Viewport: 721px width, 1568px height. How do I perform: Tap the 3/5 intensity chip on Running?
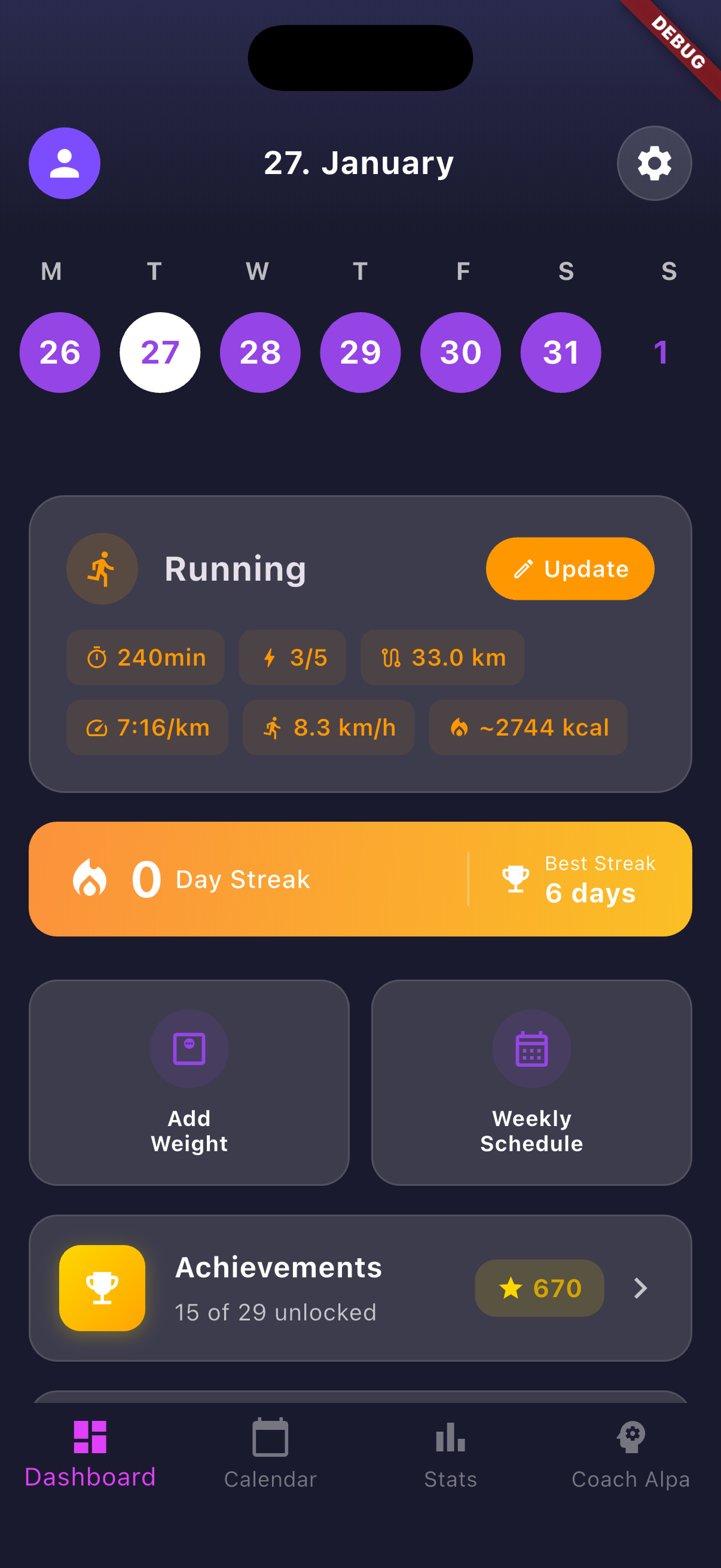click(x=292, y=657)
